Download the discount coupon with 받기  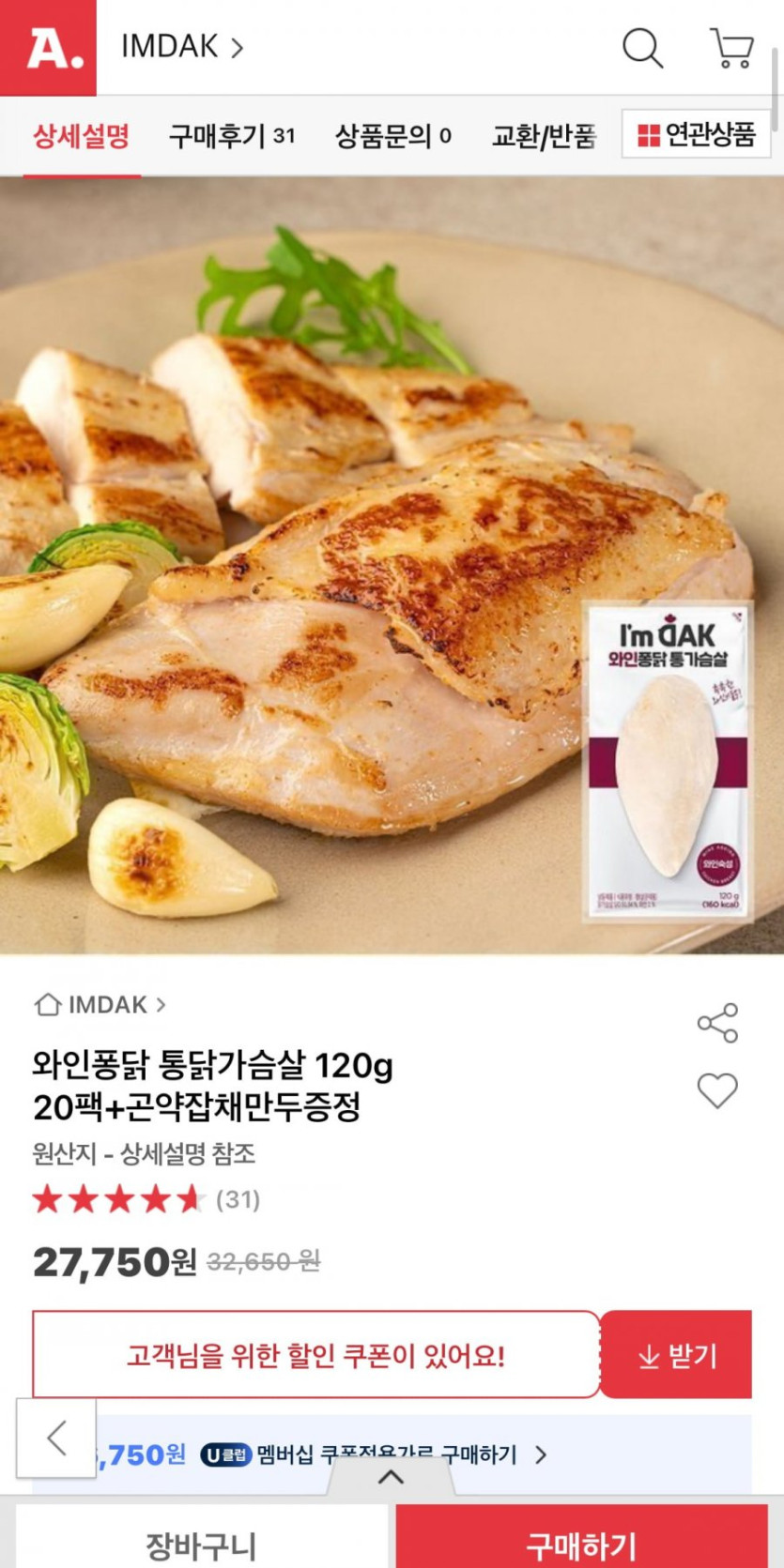click(x=676, y=1355)
